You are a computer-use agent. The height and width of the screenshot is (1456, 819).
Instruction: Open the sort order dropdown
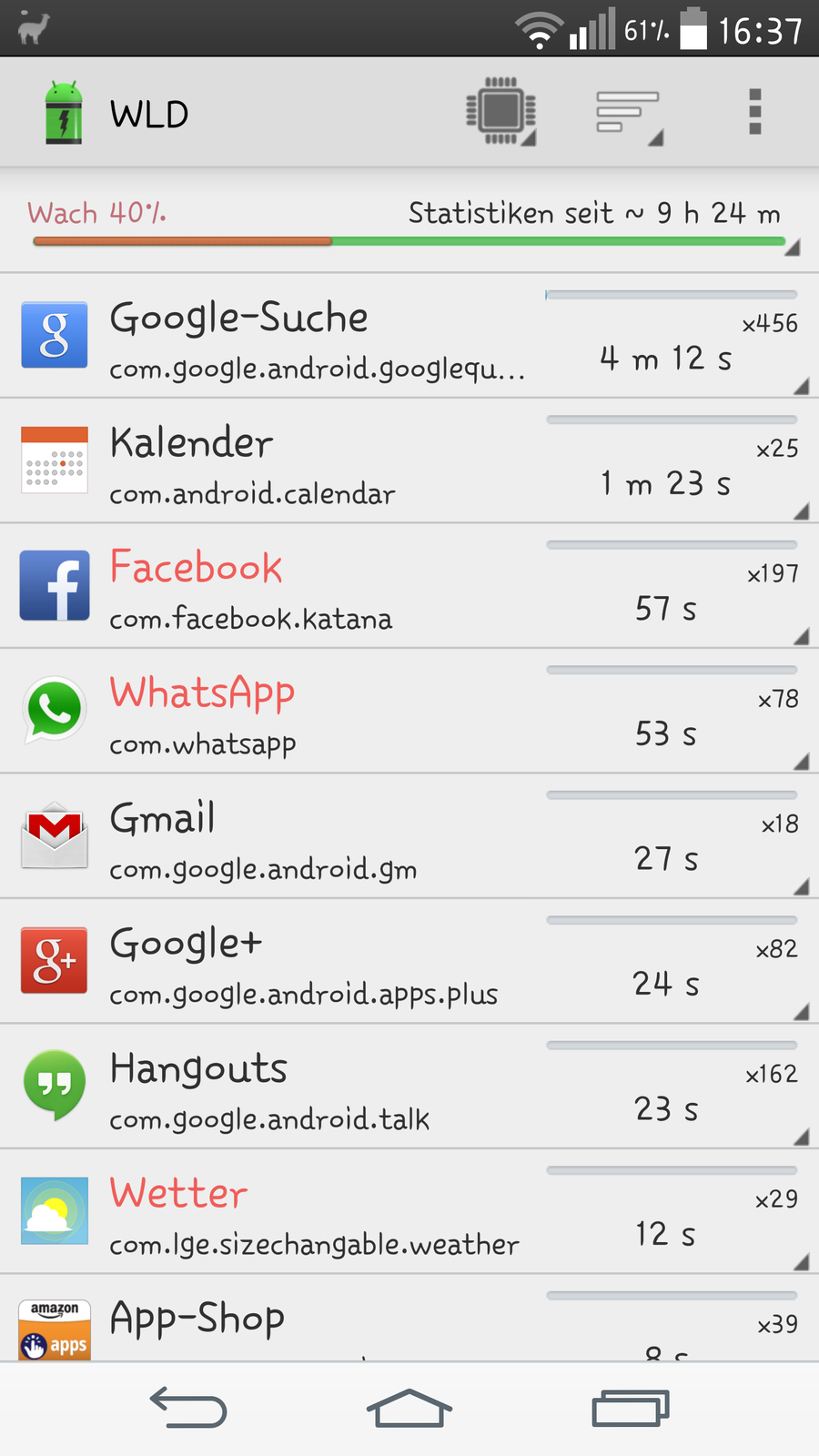point(629,115)
